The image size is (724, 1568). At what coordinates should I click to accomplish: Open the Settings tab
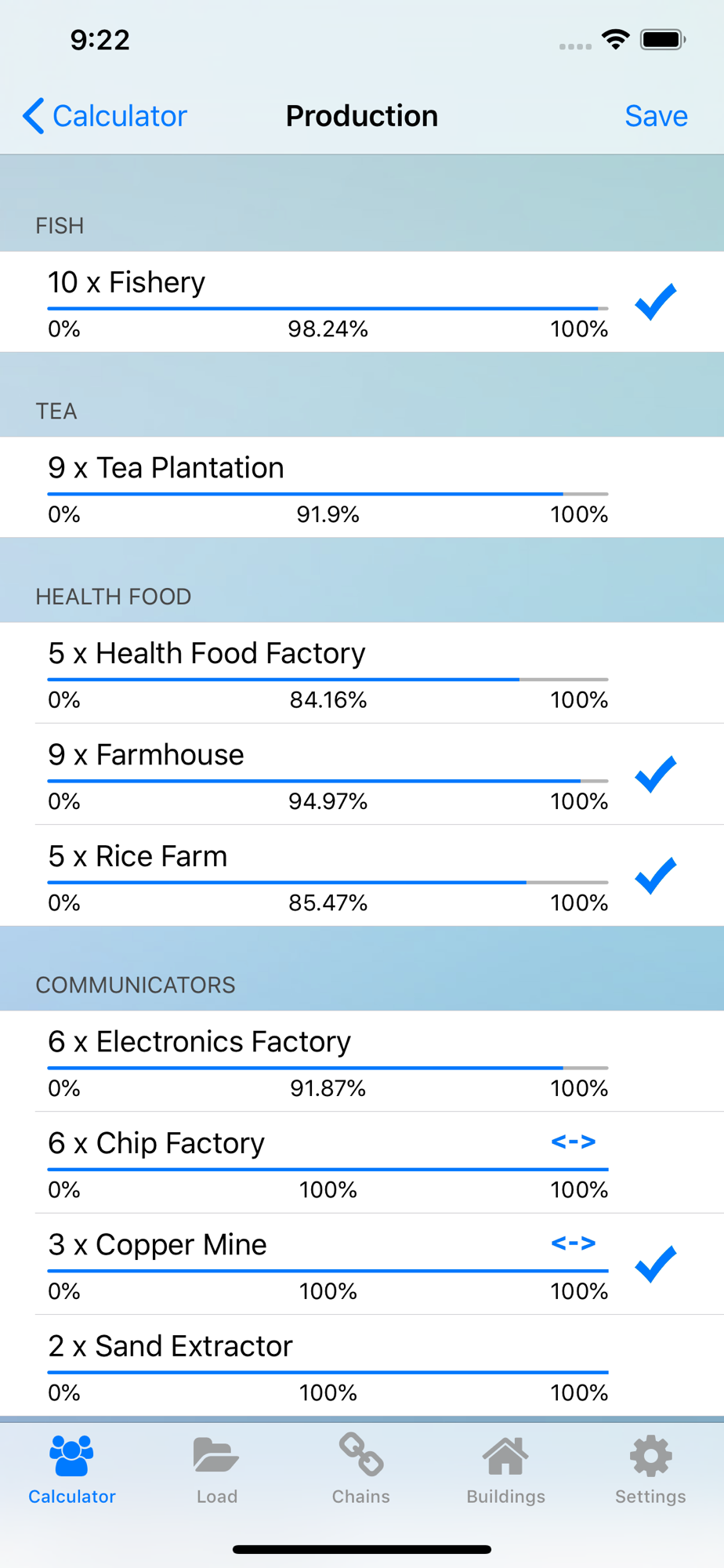tap(650, 1470)
